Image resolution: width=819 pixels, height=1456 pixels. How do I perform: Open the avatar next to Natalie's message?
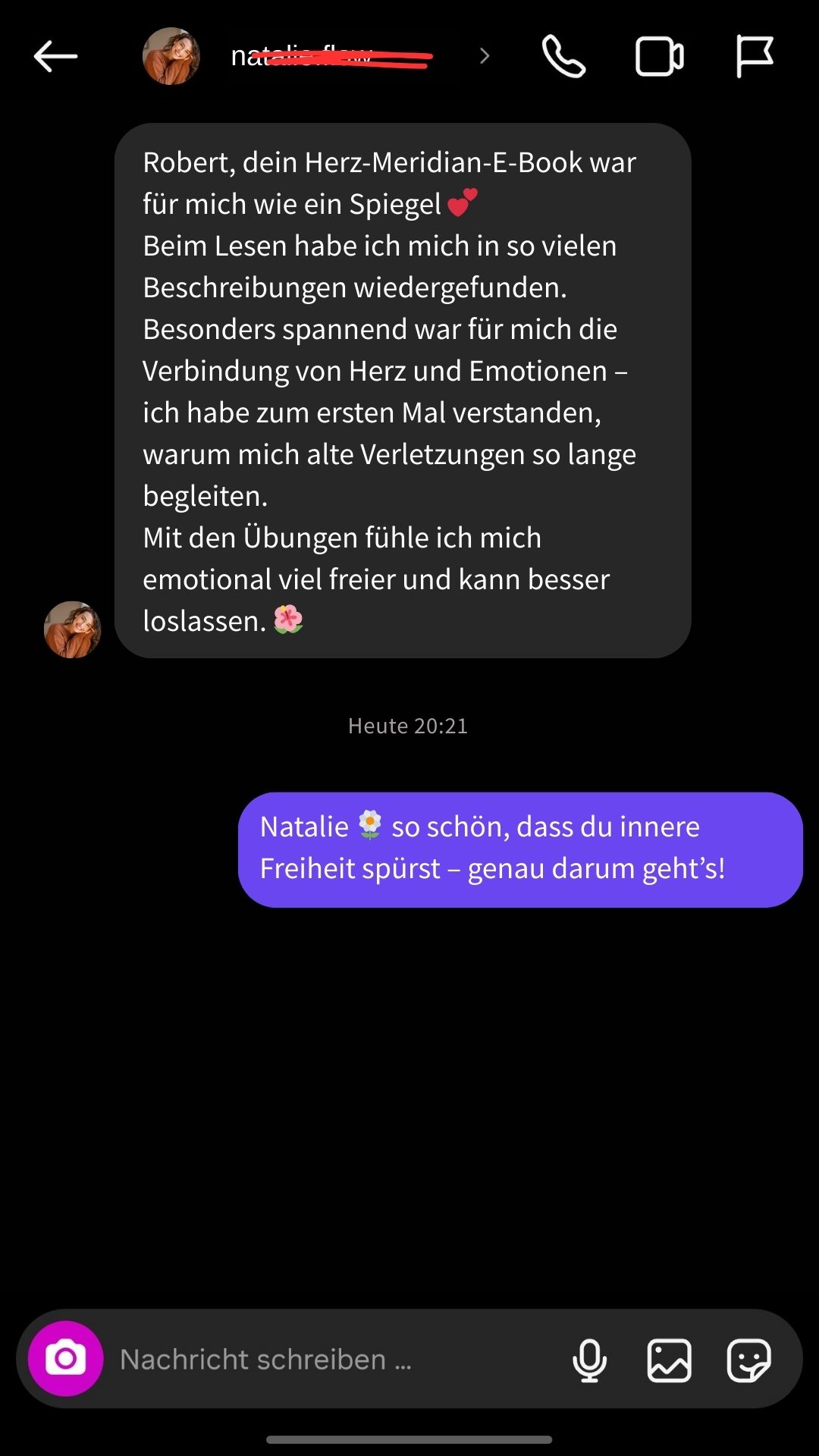coord(73,629)
